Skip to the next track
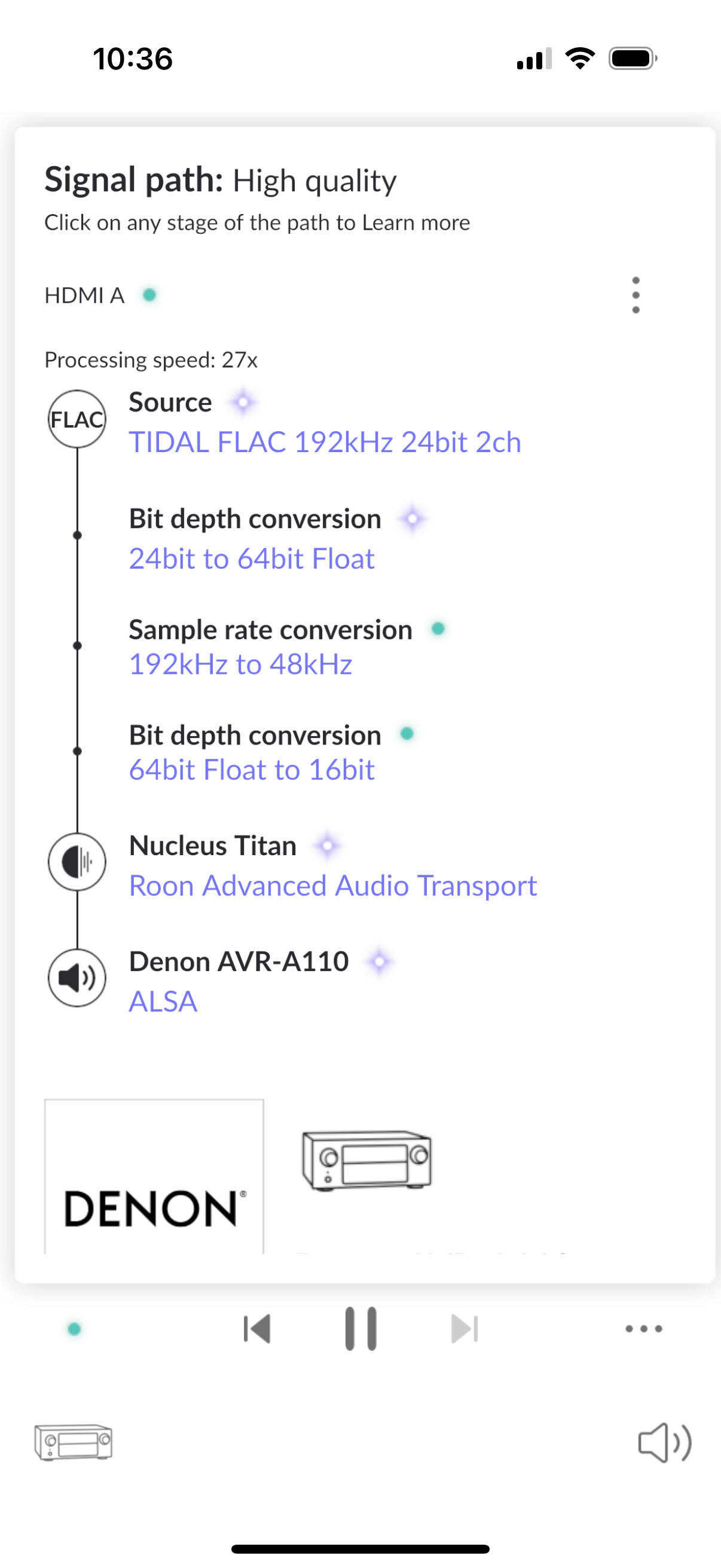 [465, 1328]
